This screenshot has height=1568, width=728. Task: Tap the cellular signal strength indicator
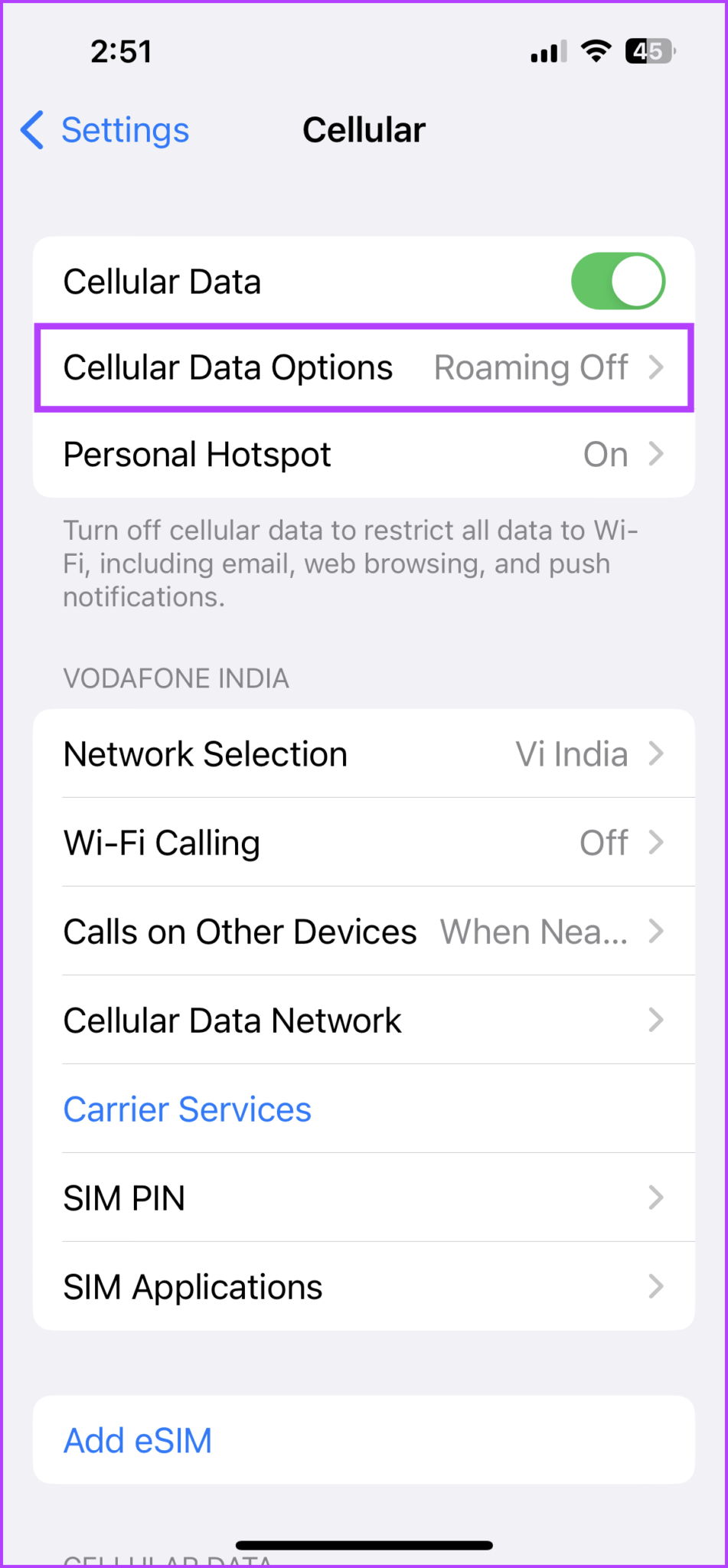[546, 51]
